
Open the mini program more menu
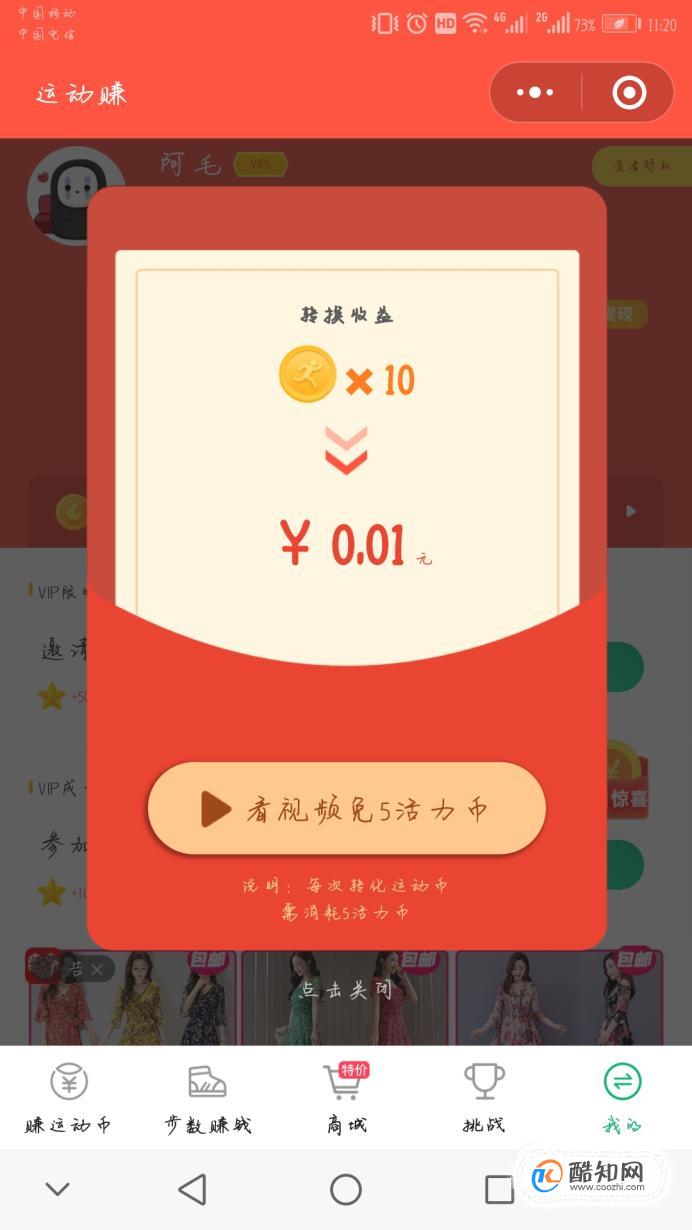535,93
